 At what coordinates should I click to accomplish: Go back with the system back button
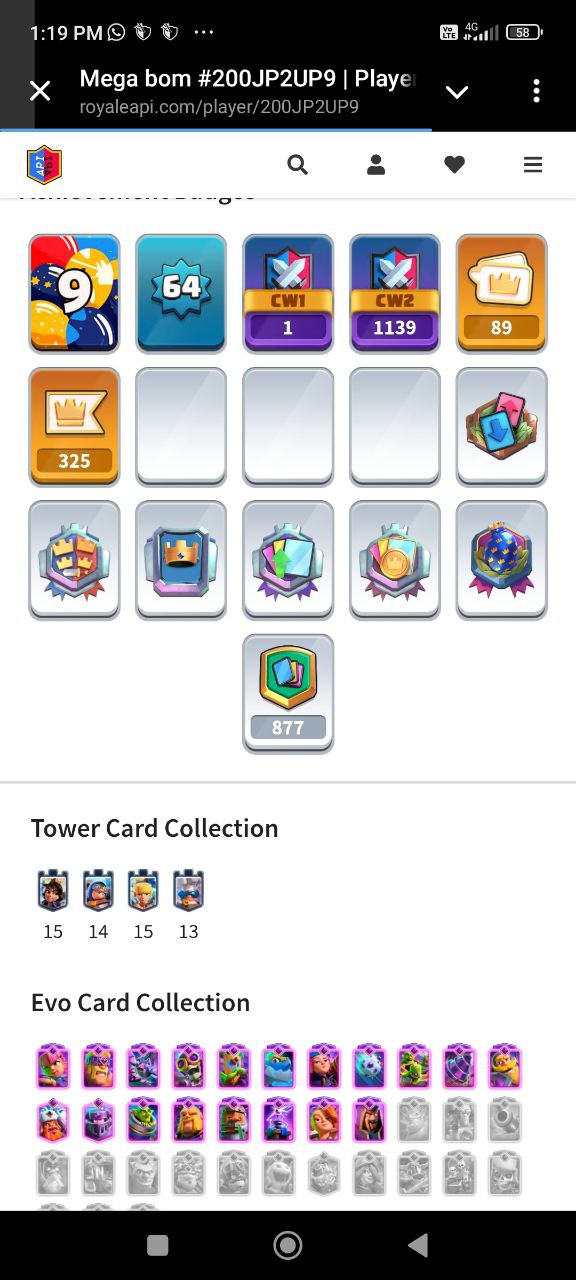click(418, 1245)
